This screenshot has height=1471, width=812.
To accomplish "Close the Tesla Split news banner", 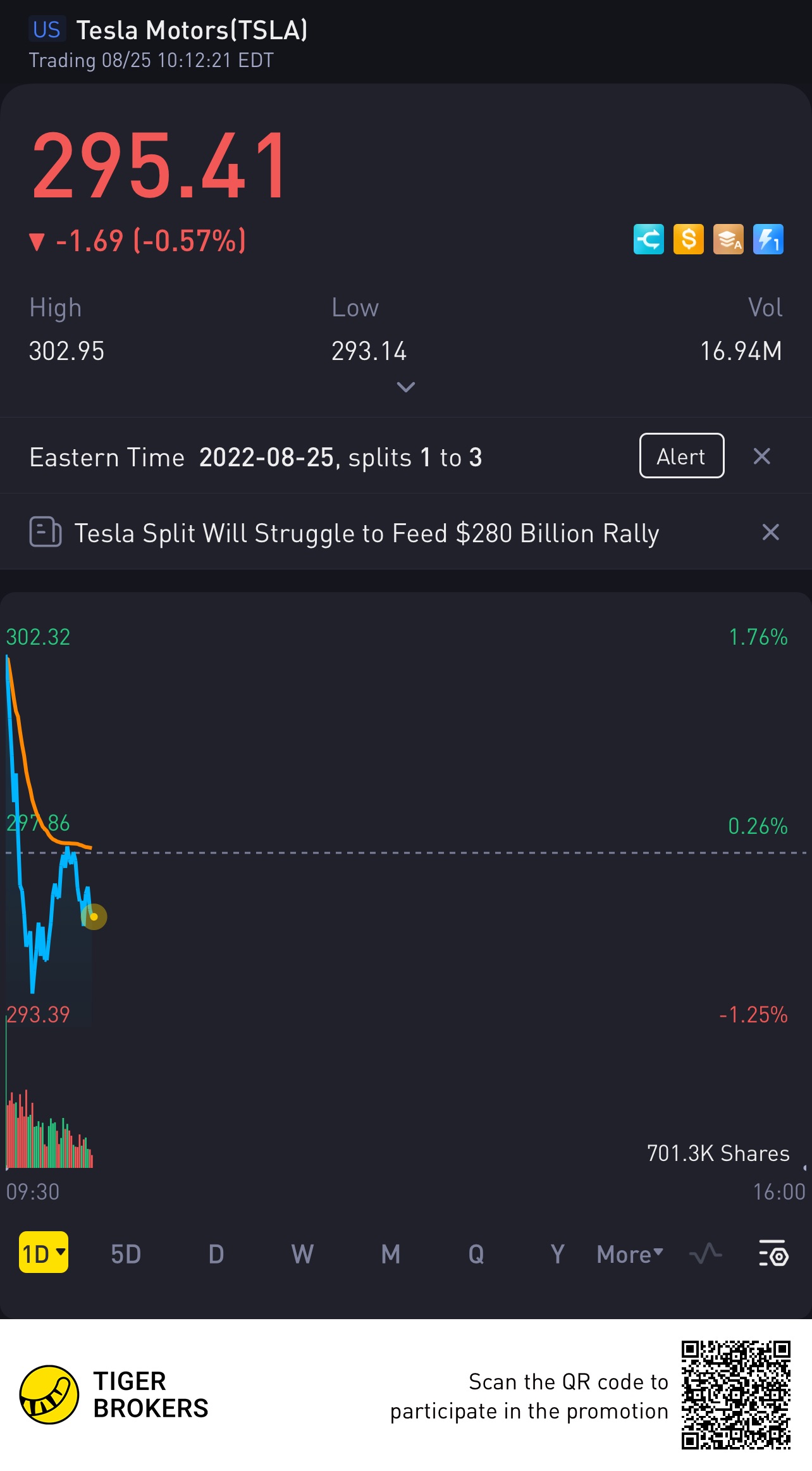I will (770, 532).
